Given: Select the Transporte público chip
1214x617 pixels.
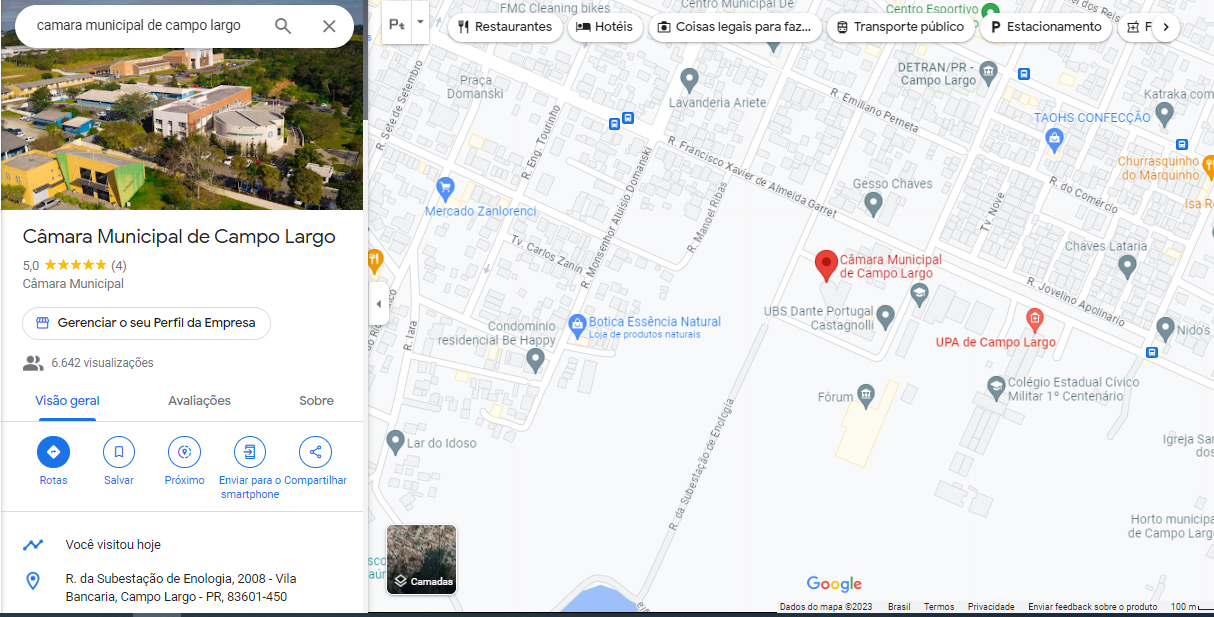Looking at the screenshot, I should tap(899, 27).
